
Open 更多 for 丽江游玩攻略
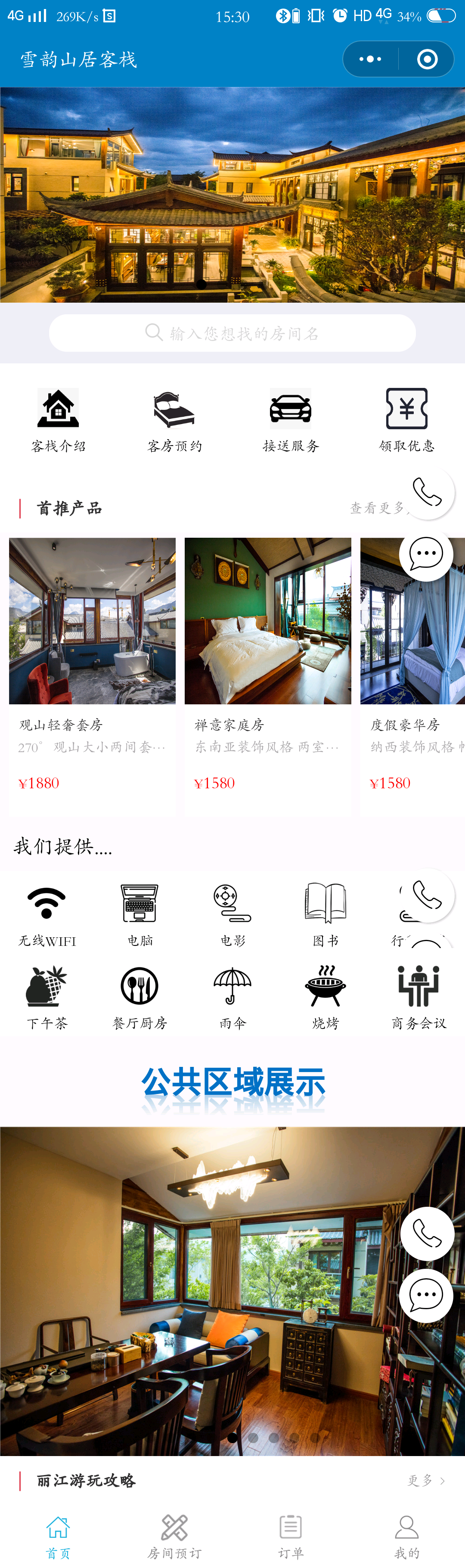point(426,1480)
